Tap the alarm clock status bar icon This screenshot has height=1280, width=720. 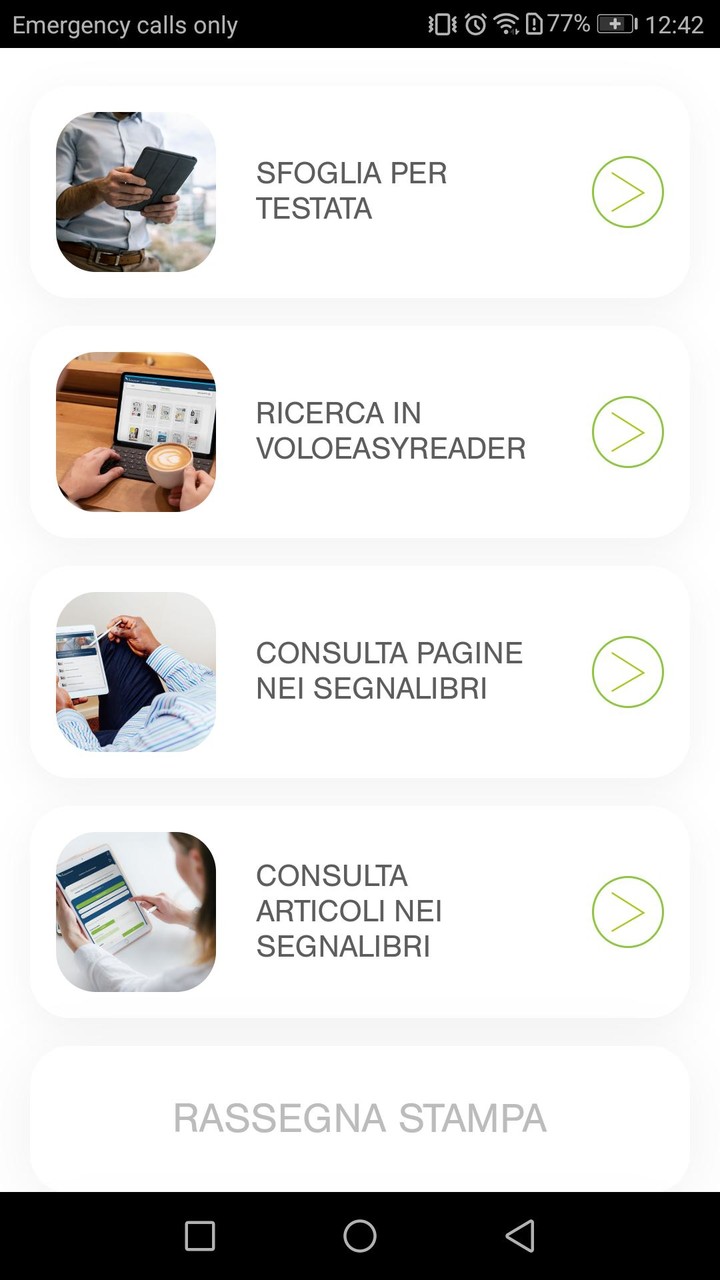click(474, 23)
